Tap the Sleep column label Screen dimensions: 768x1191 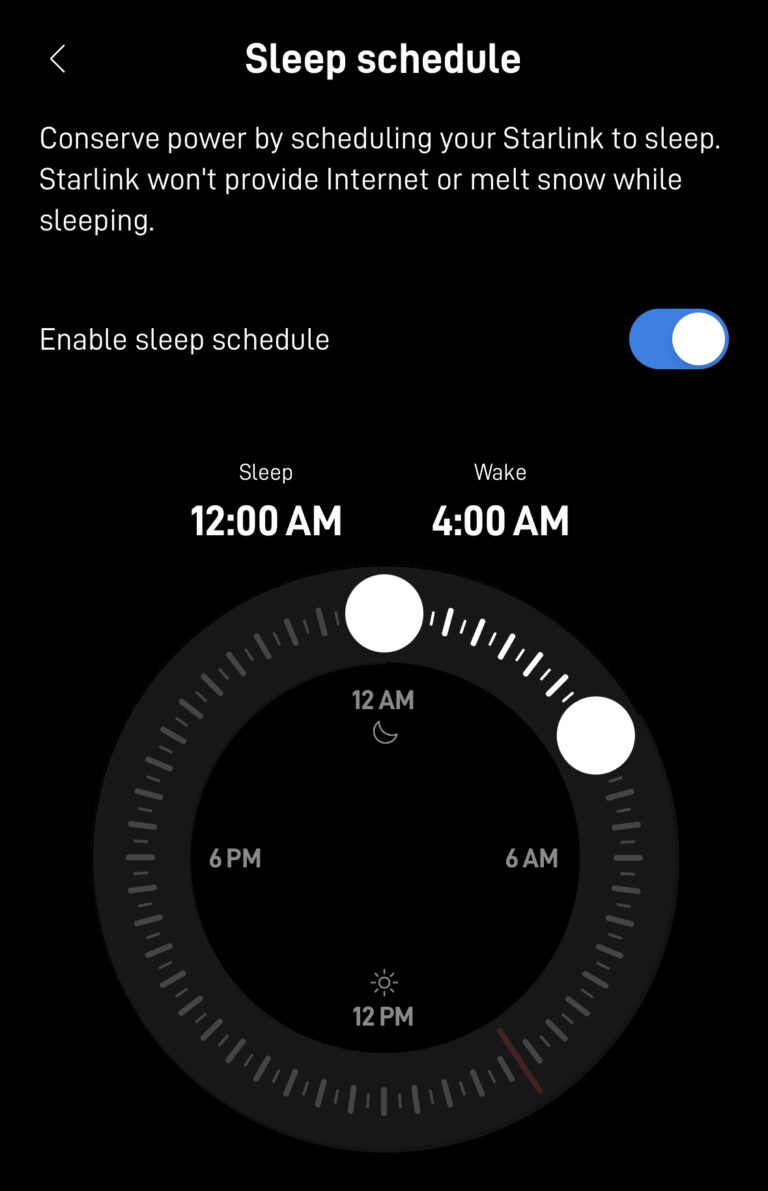point(266,471)
